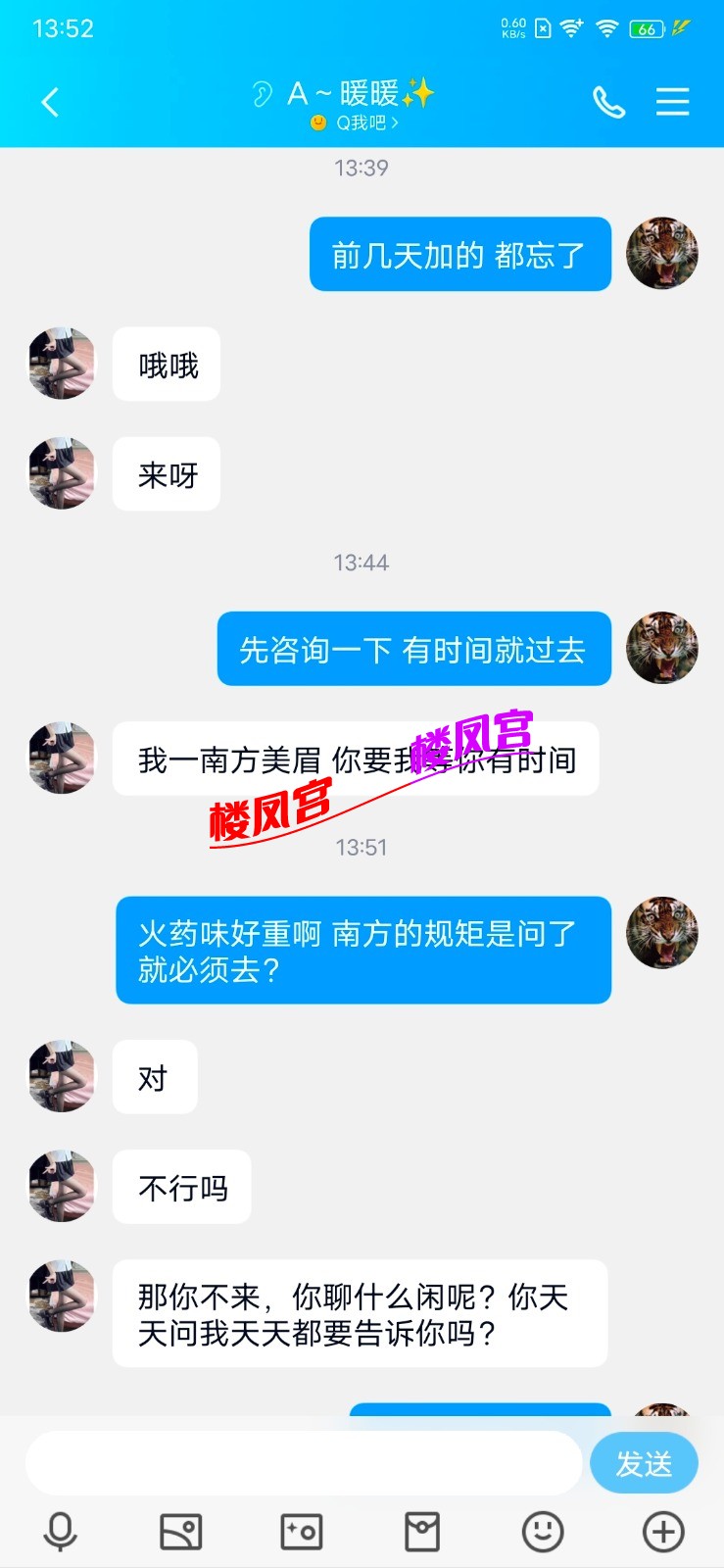Open the emoji panel
The height and width of the screenshot is (1568, 724).
coord(543,1531)
